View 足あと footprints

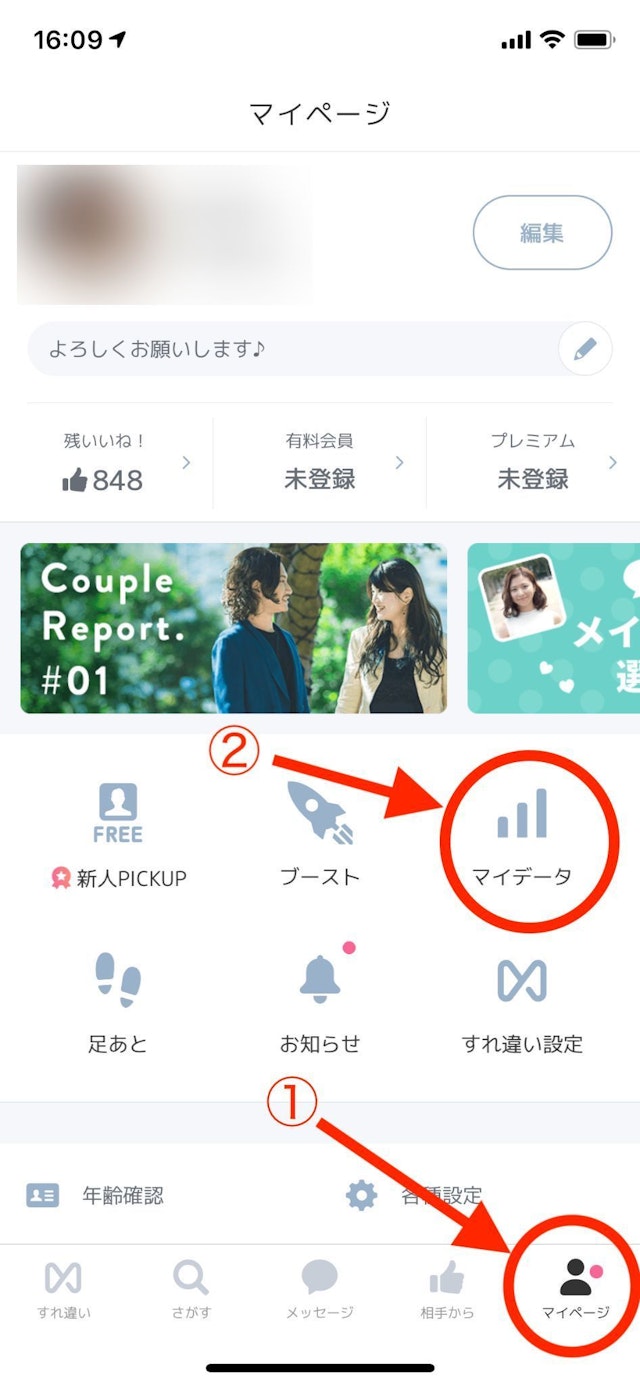pos(118,1001)
